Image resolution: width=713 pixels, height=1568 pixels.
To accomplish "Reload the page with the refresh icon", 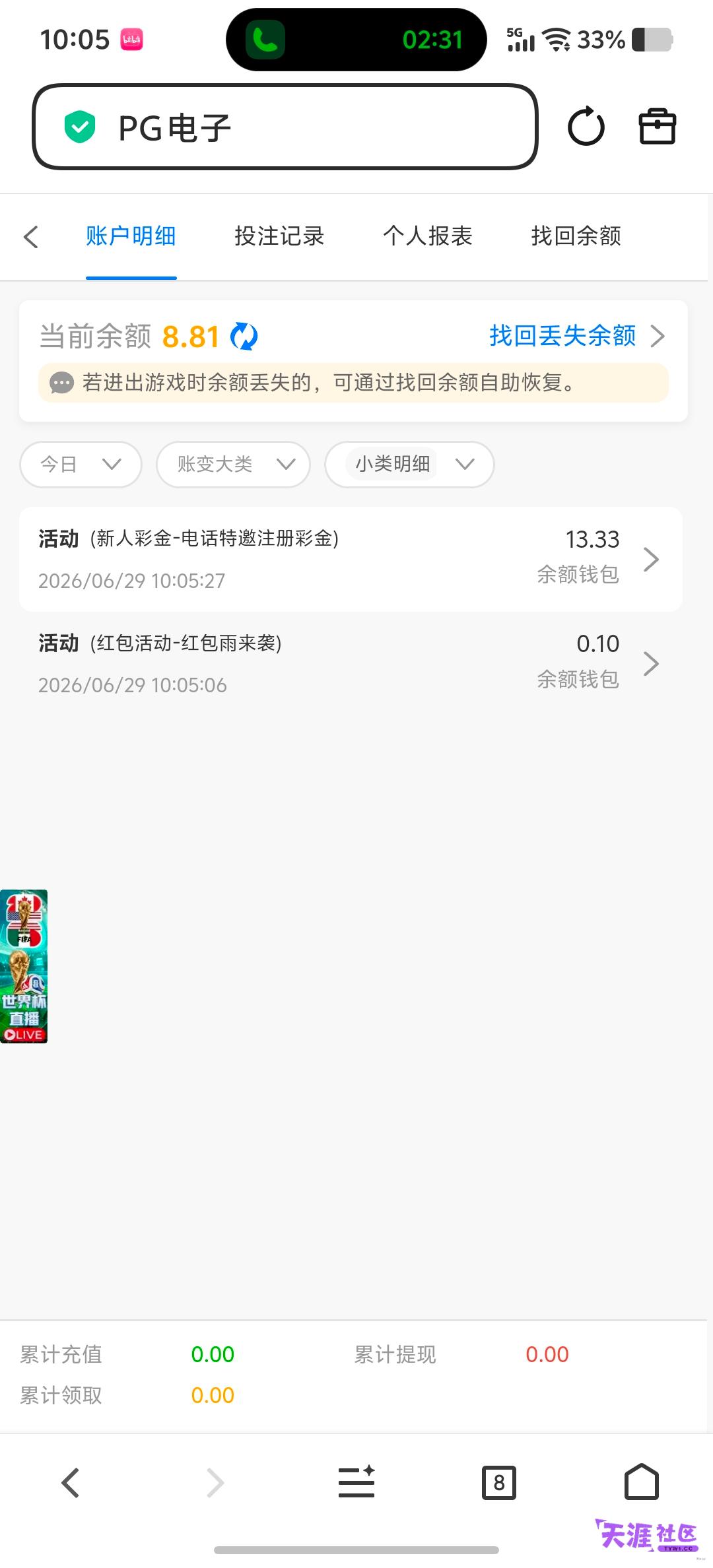I will tap(586, 126).
